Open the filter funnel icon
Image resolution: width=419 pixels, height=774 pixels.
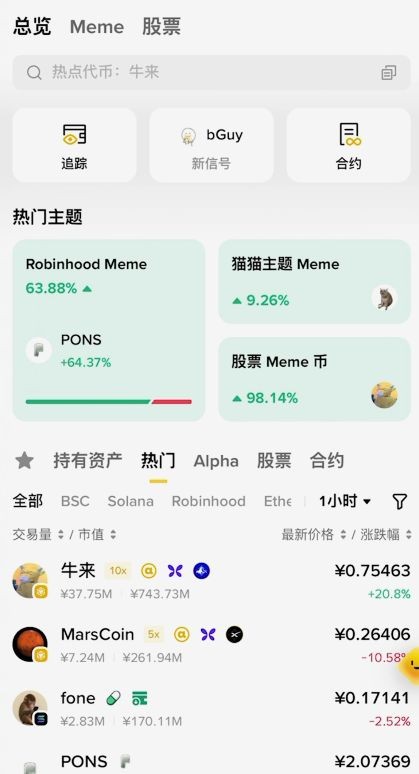coord(400,502)
